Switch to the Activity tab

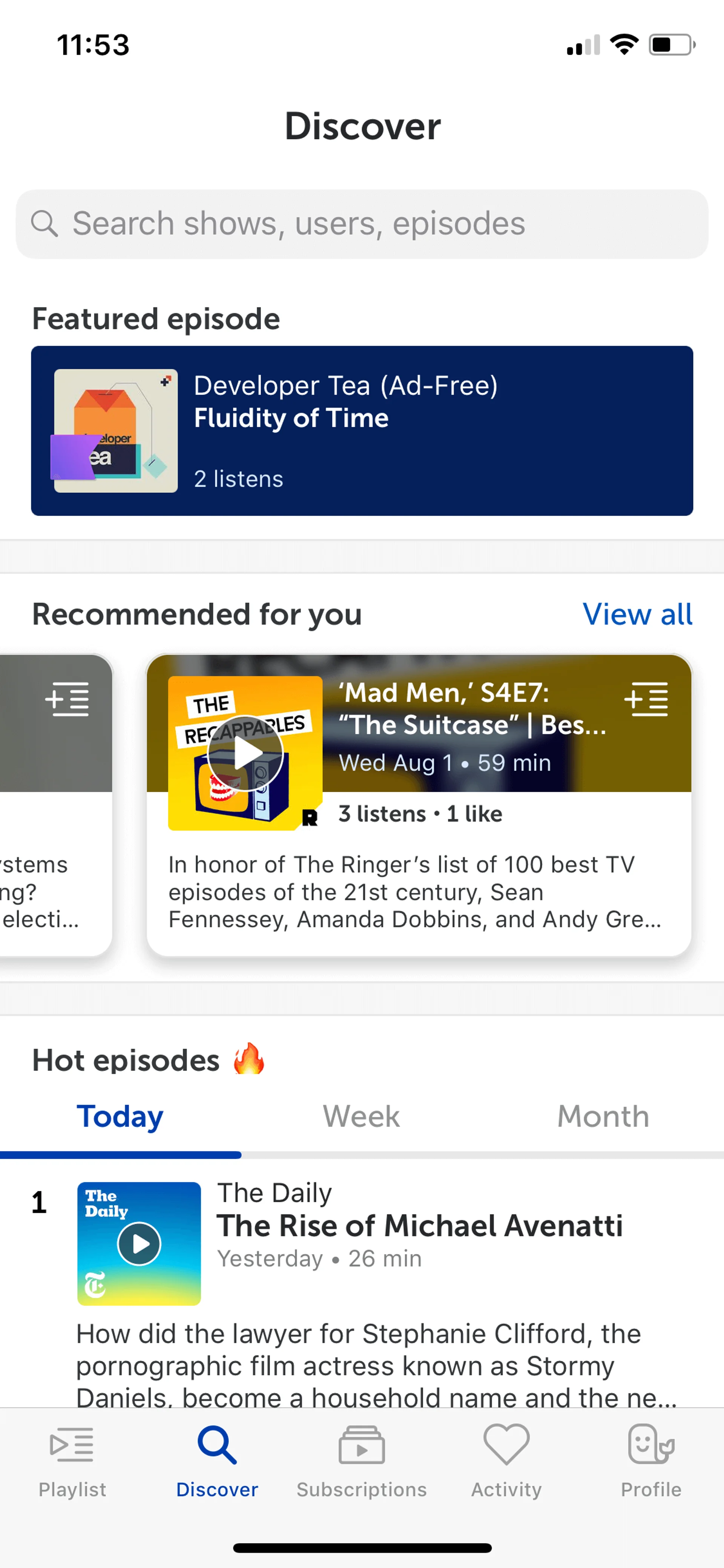tap(506, 1461)
